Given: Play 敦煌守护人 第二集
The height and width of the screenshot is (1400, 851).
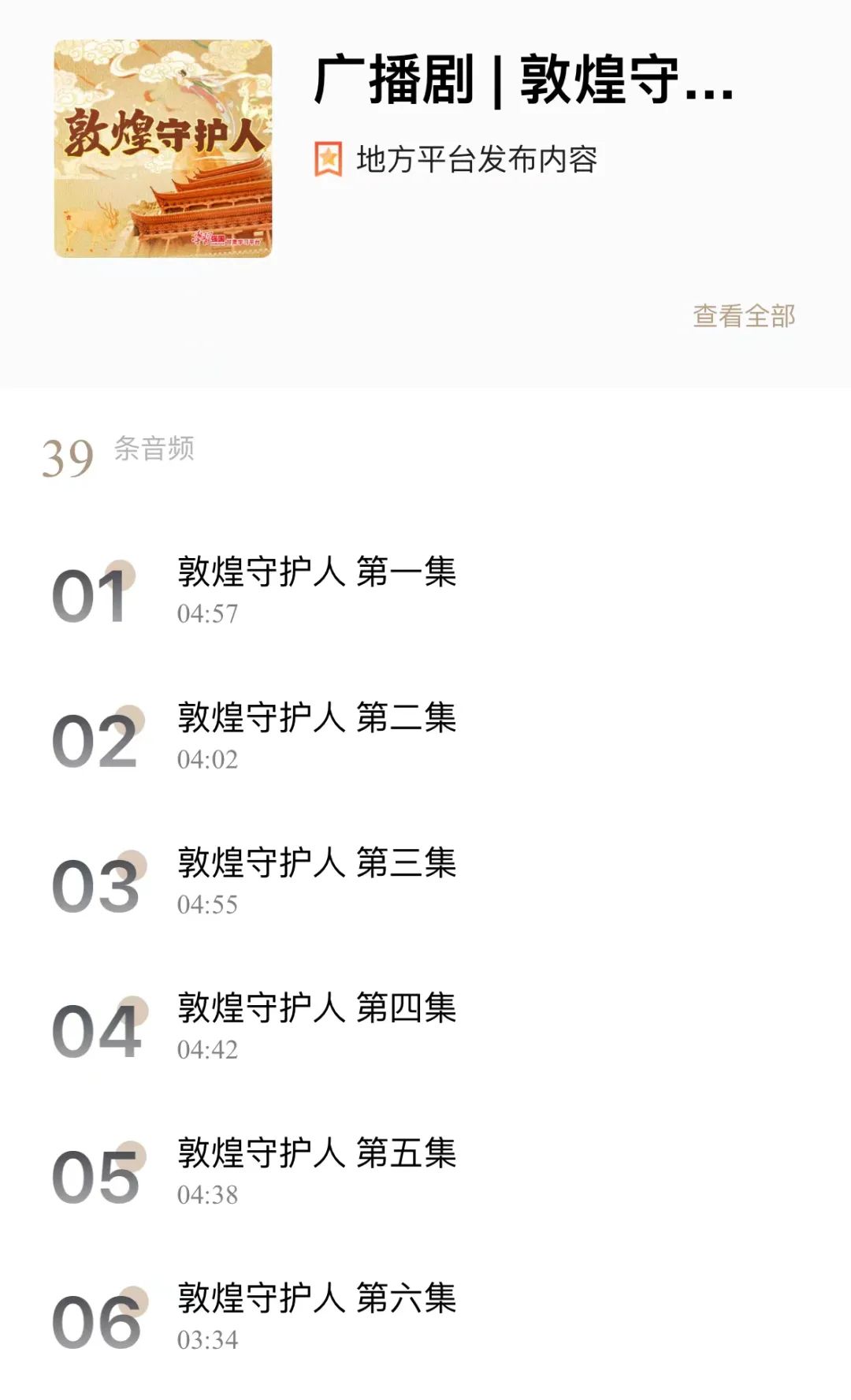Looking at the screenshot, I should pyautogui.click(x=315, y=719).
